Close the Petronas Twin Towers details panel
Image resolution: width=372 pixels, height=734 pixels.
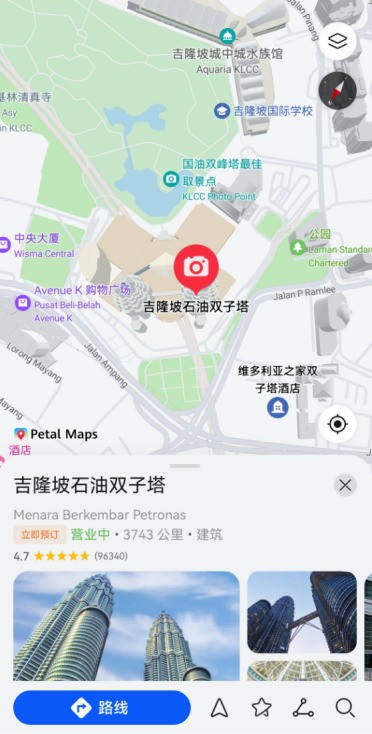click(x=345, y=485)
